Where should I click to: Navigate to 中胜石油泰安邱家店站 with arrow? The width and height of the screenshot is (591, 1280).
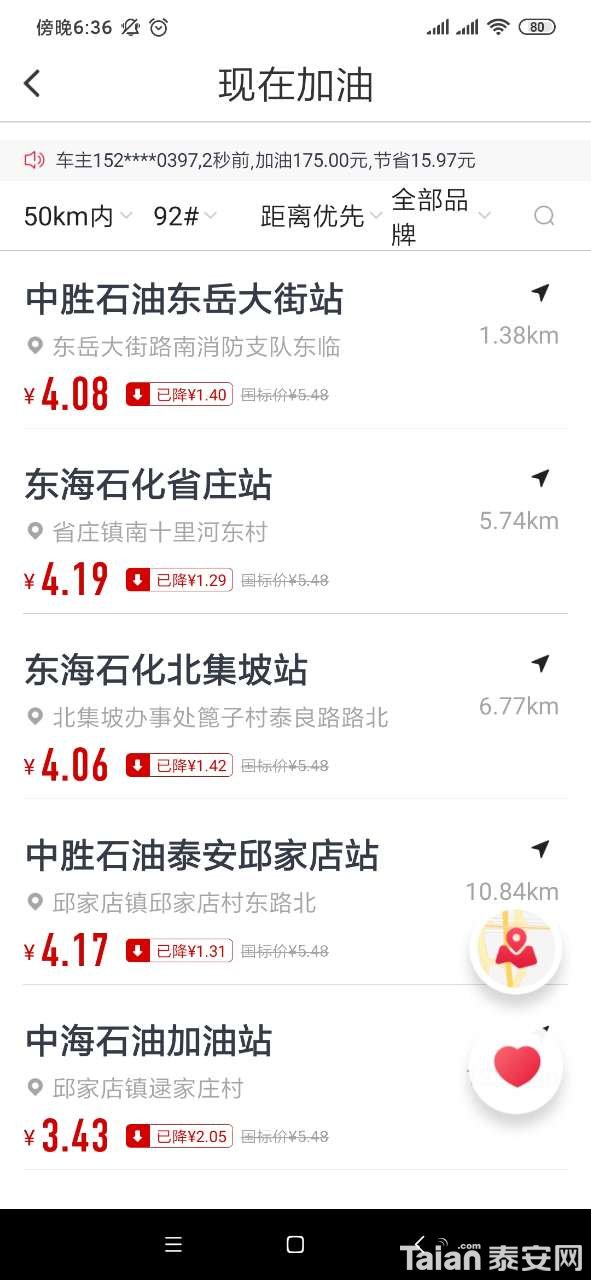pos(540,850)
